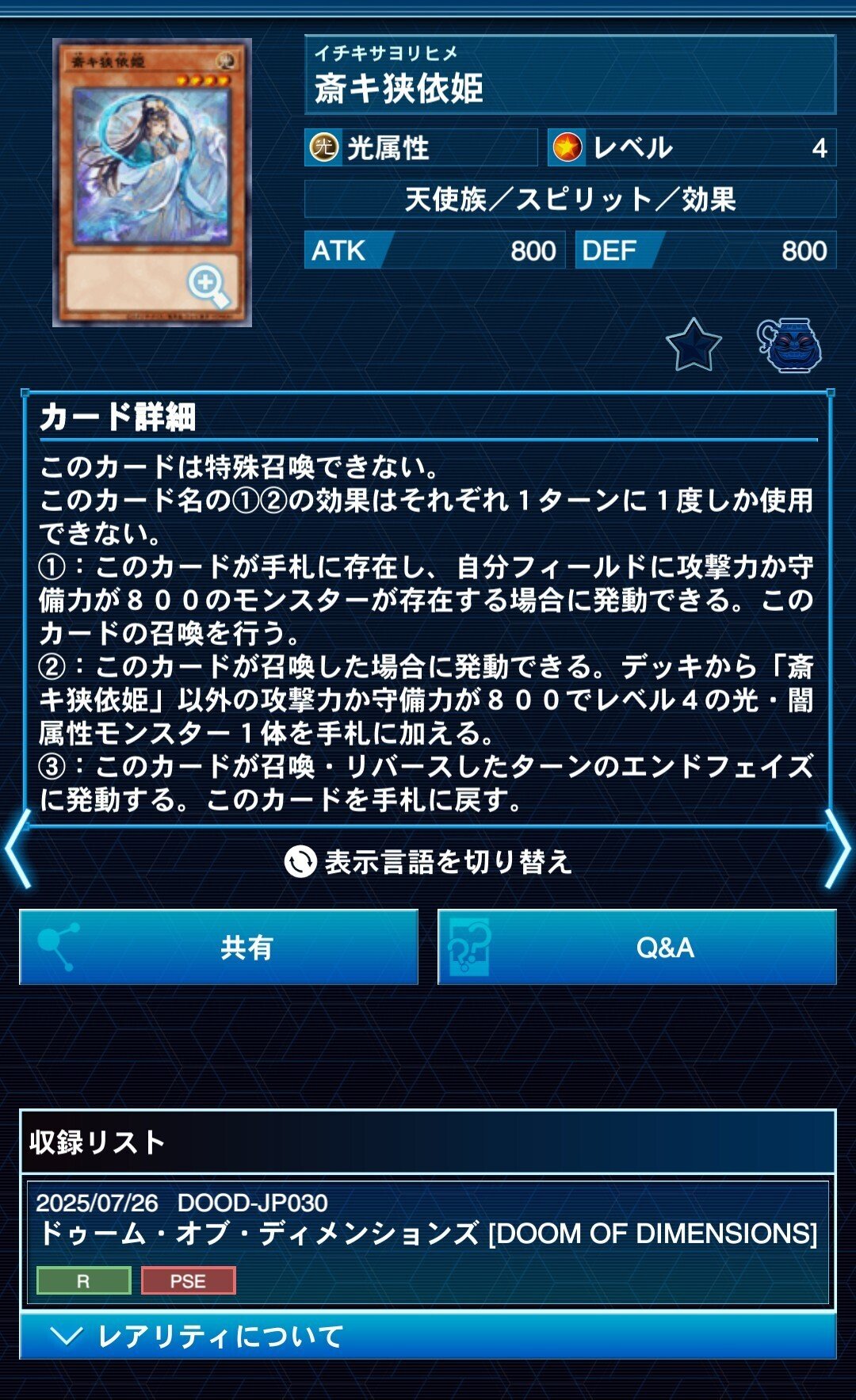This screenshot has width=856, height=1400.
Task: Go to next card with right arrow
Action: [838, 849]
